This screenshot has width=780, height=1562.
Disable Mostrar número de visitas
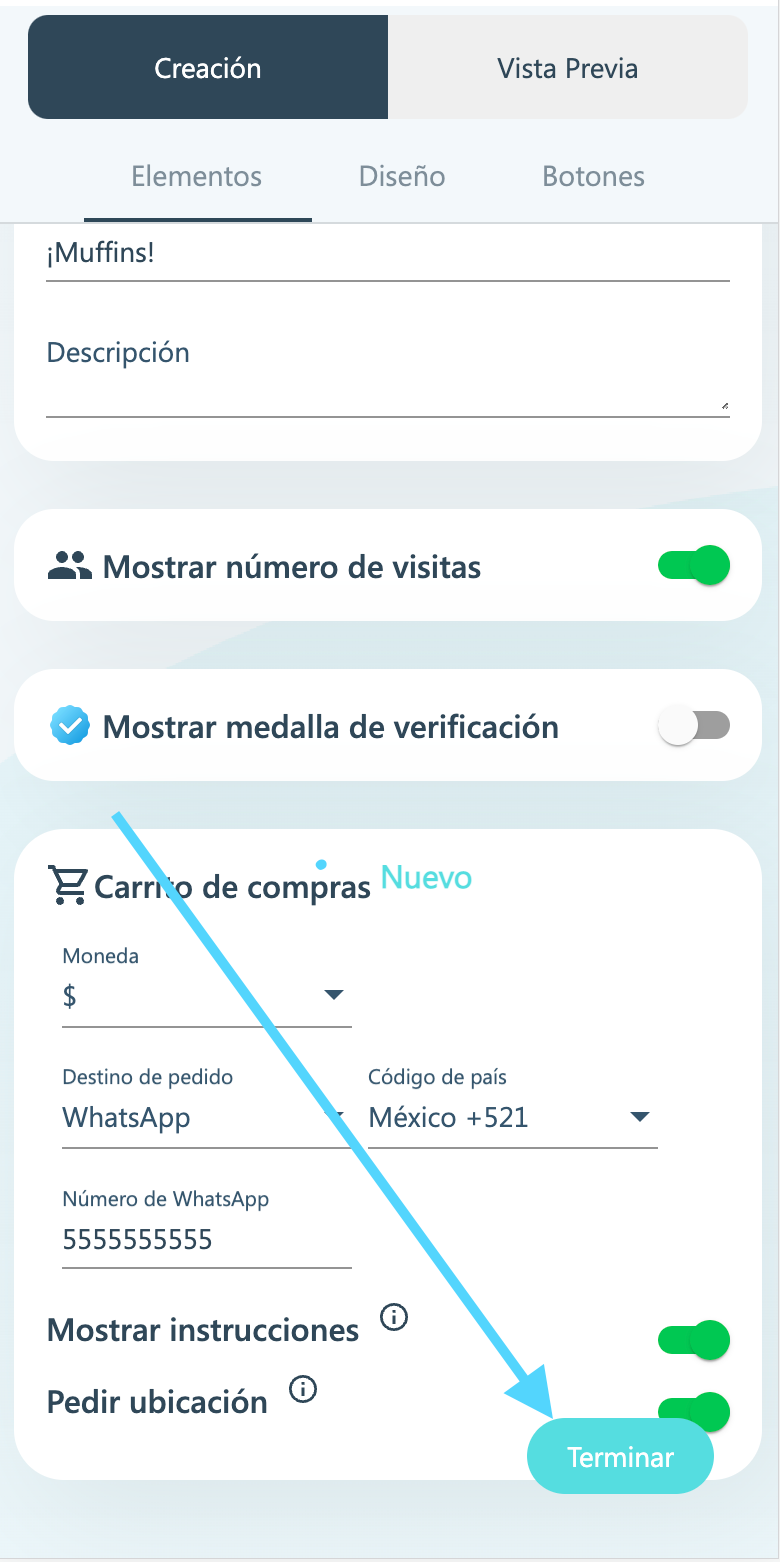[x=694, y=565]
